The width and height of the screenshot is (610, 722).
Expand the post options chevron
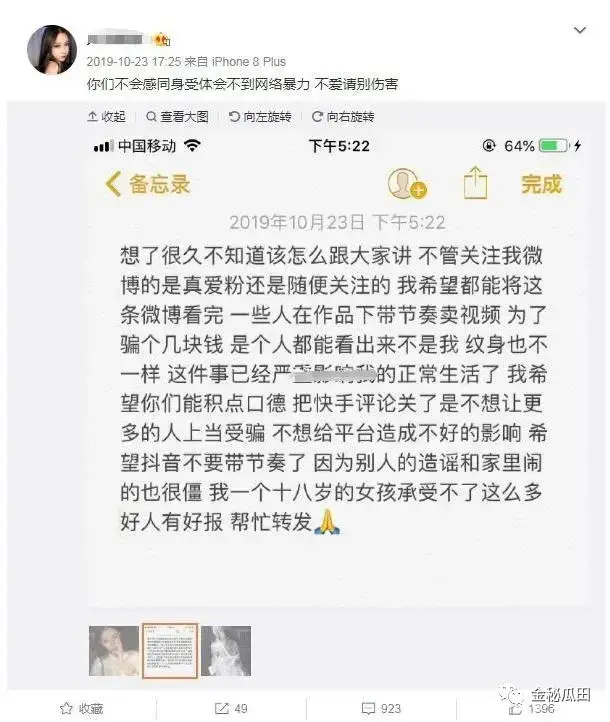tap(581, 31)
